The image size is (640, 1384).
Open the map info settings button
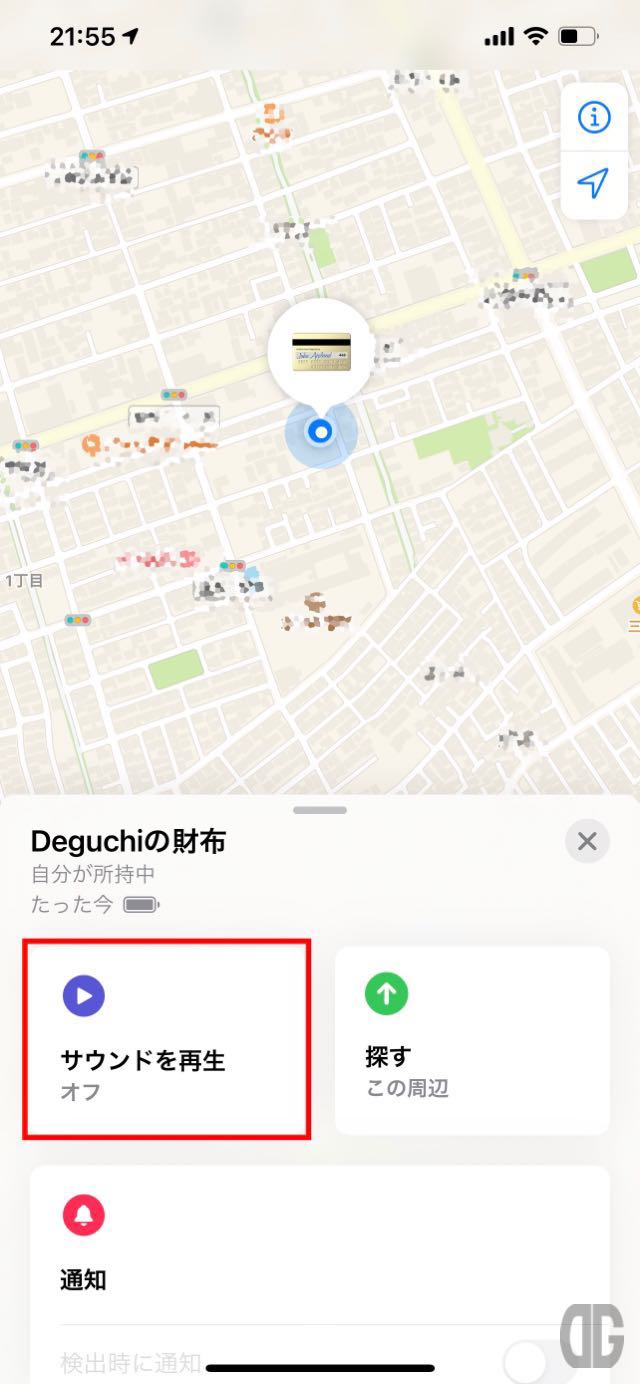(x=594, y=118)
